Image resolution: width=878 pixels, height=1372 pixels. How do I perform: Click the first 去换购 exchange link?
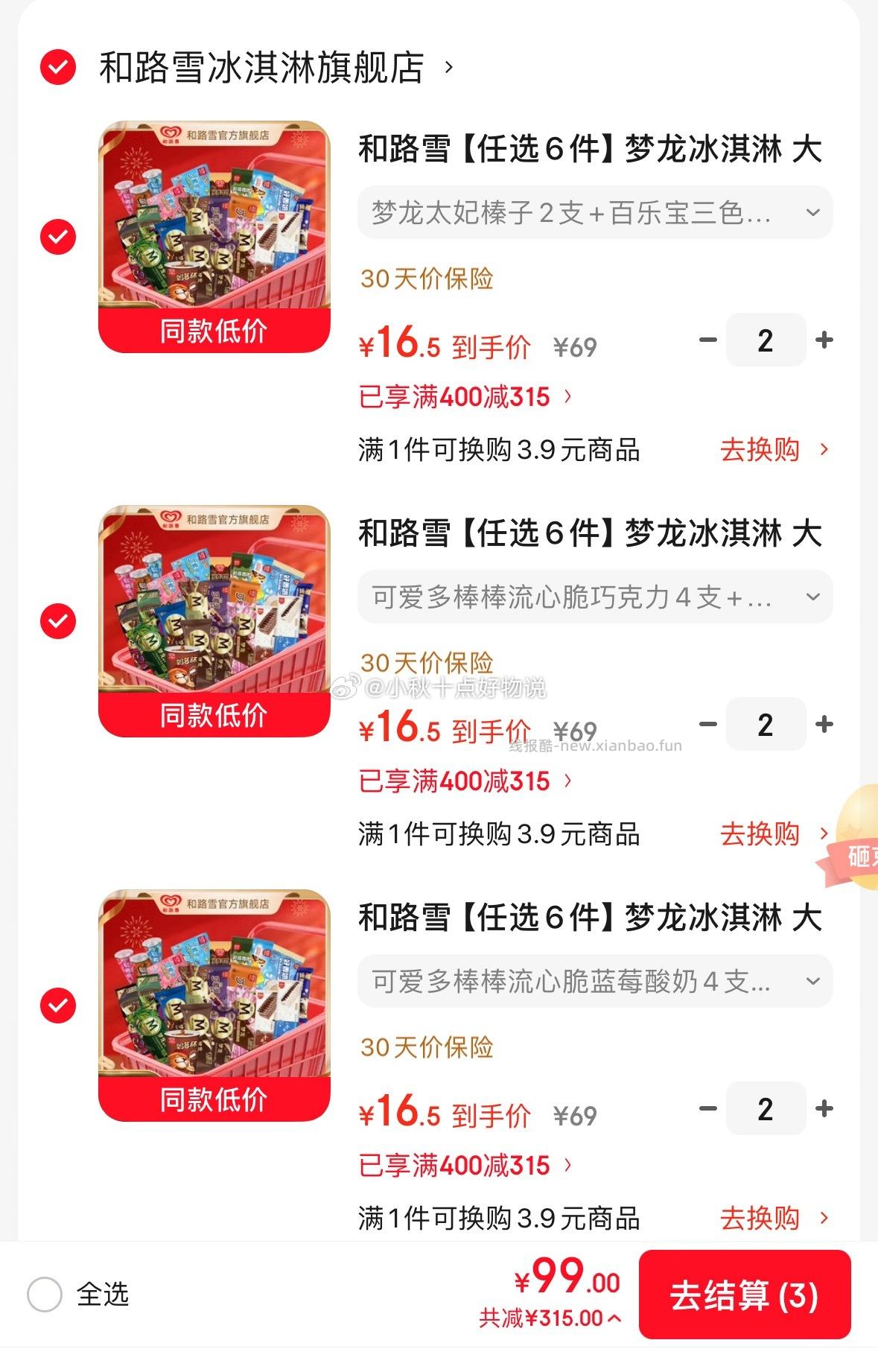coord(761,450)
